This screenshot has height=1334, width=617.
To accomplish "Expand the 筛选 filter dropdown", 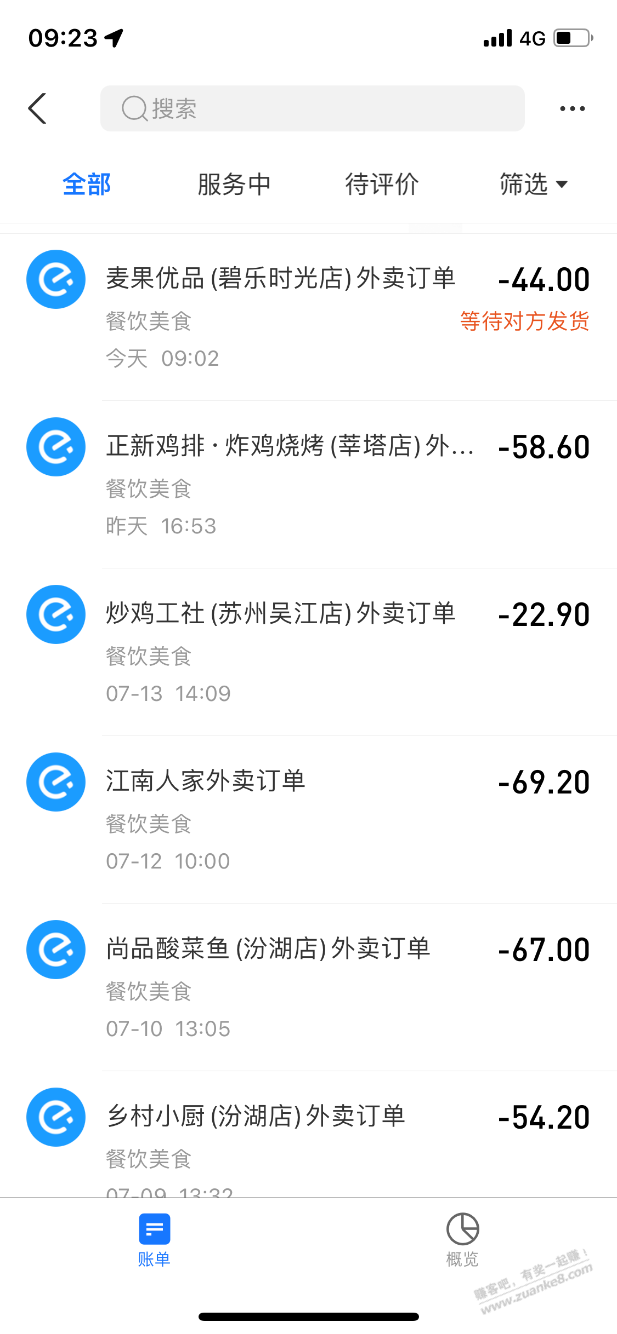I will (533, 184).
